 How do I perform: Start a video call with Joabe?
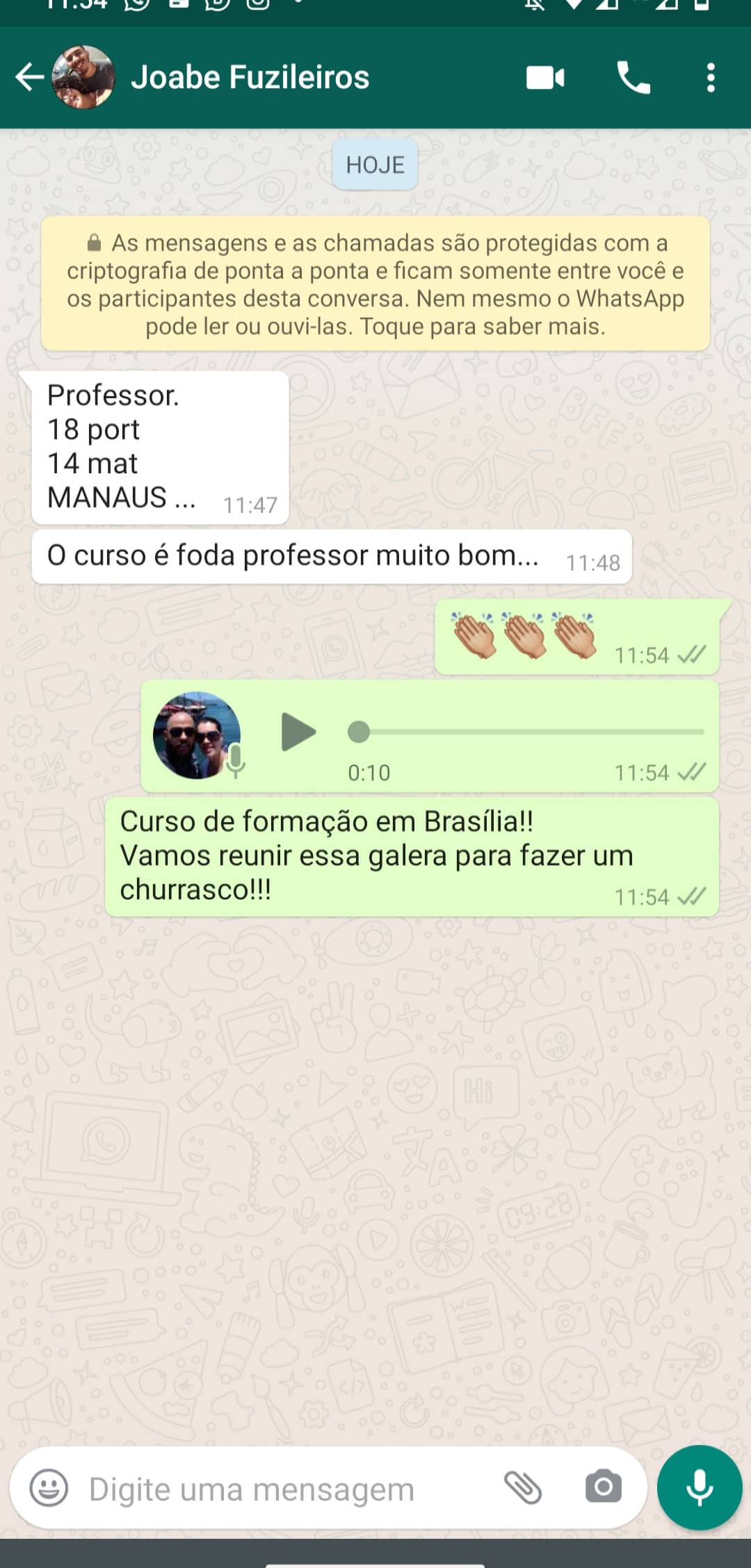(x=546, y=78)
